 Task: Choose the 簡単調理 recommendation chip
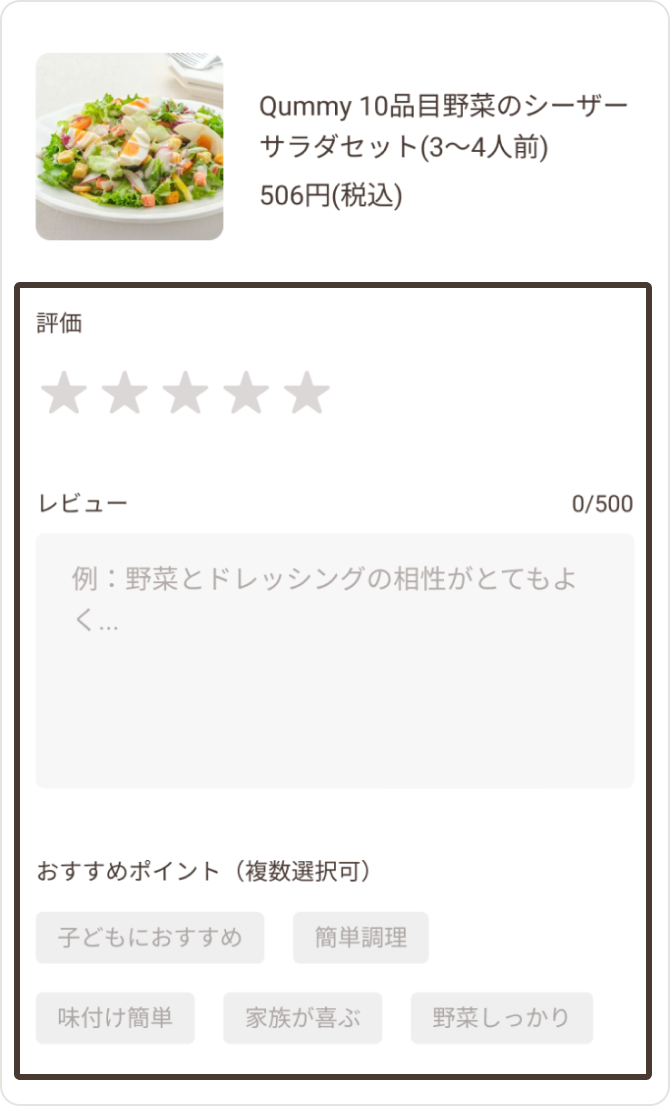click(x=361, y=937)
